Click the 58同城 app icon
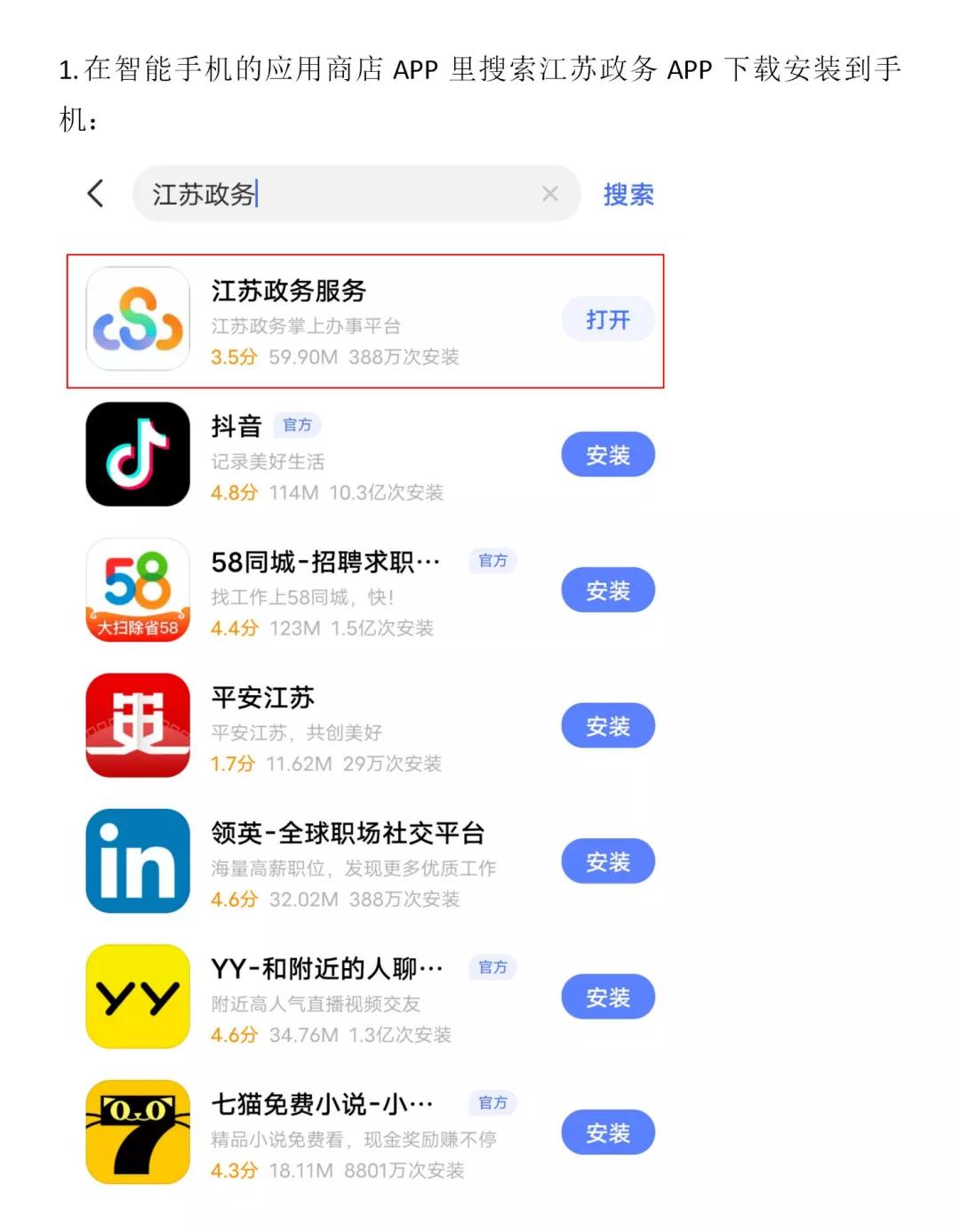The width and height of the screenshot is (960, 1232). coord(137,590)
